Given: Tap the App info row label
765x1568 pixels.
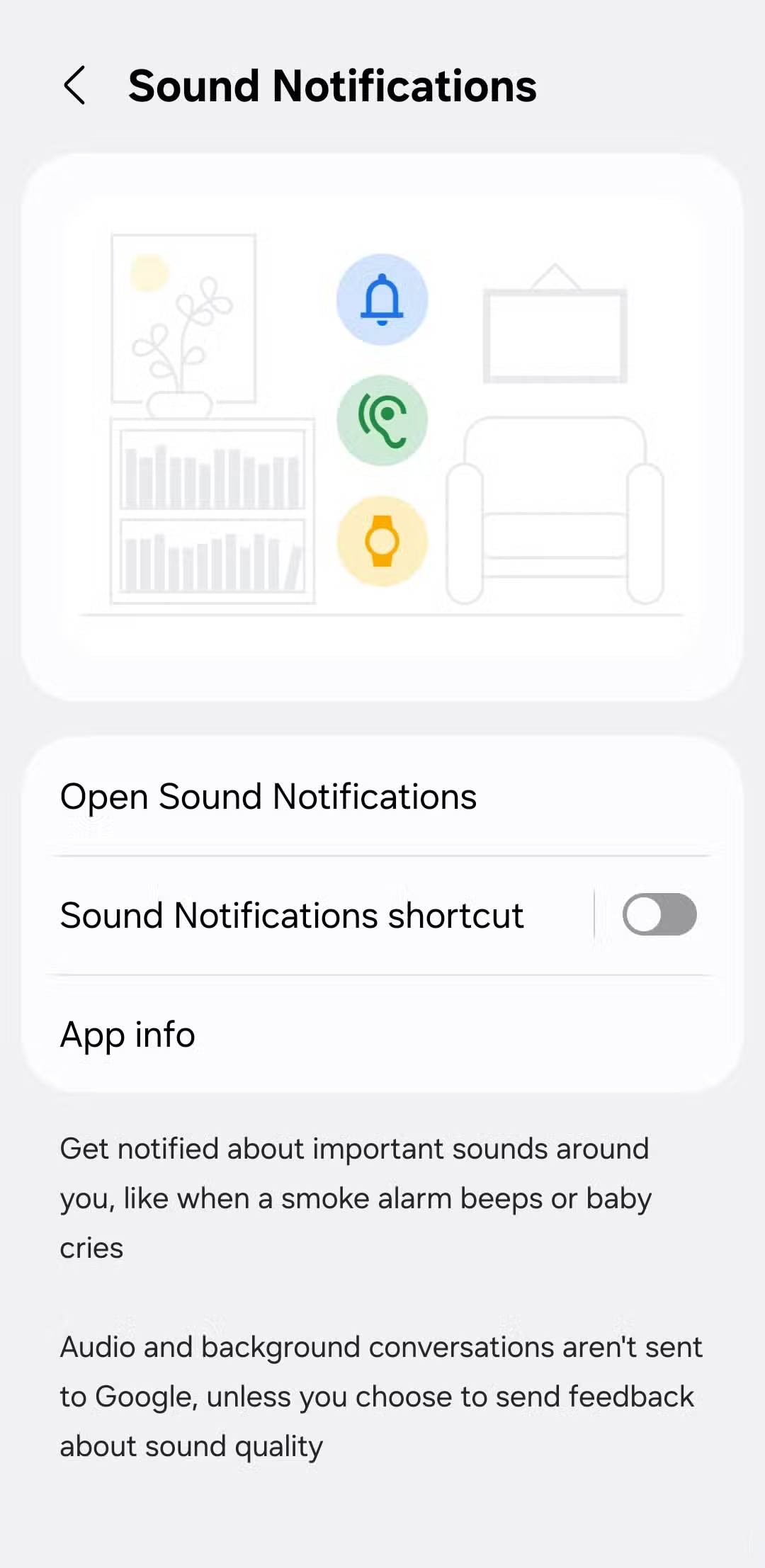Looking at the screenshot, I should (128, 1034).
